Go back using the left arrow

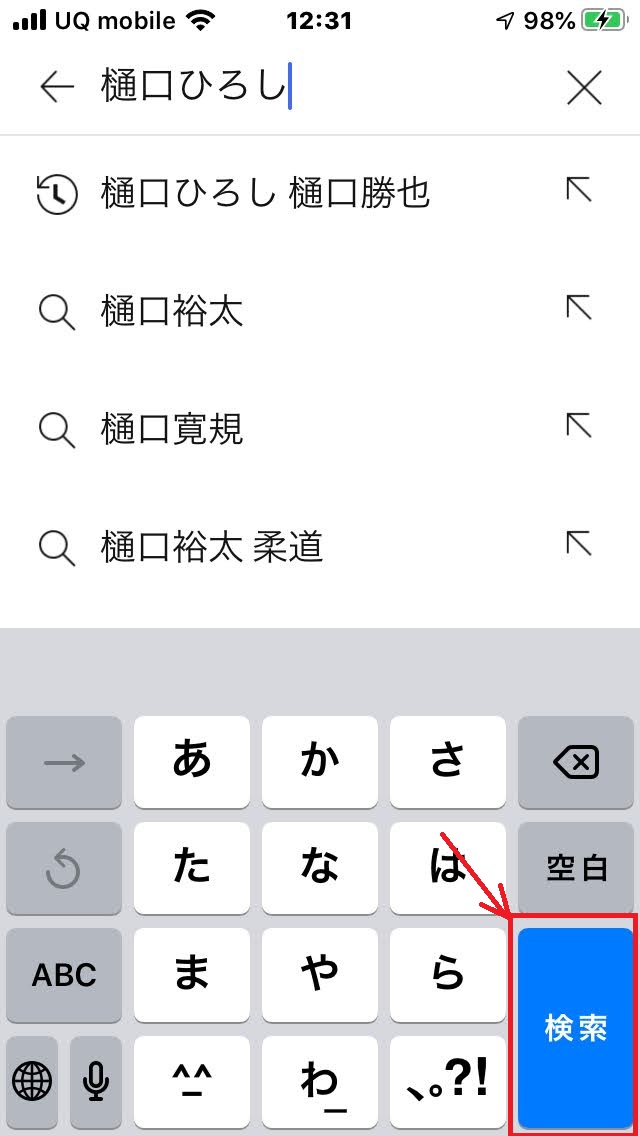[x=58, y=87]
